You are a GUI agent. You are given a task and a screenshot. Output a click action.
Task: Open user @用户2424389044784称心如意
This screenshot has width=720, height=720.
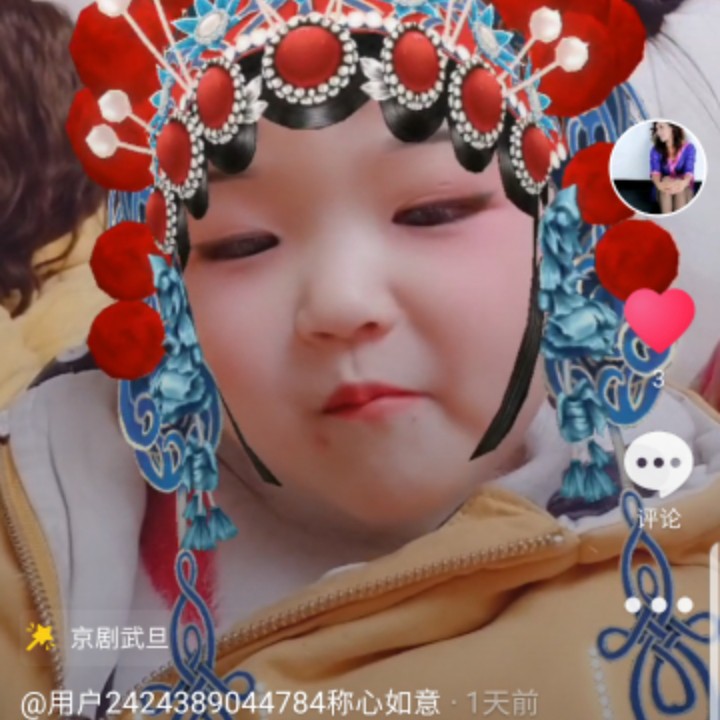pos(230,702)
